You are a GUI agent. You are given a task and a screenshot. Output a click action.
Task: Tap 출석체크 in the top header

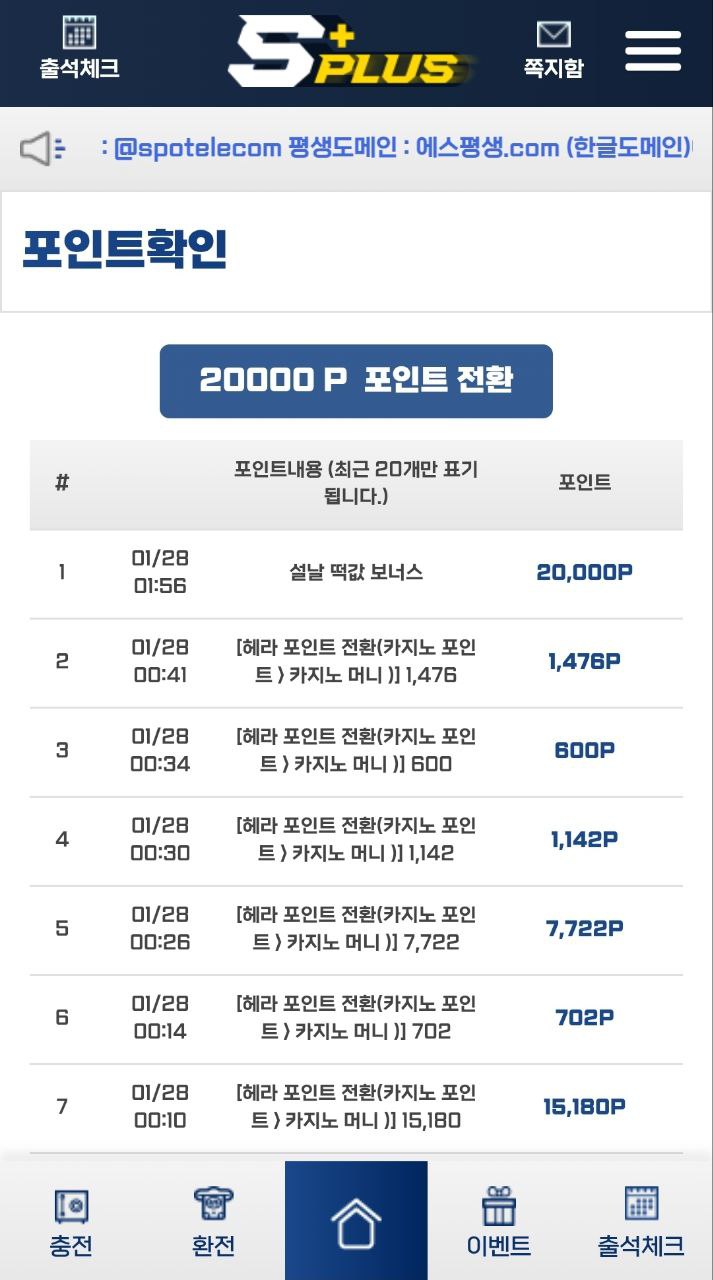(80, 48)
